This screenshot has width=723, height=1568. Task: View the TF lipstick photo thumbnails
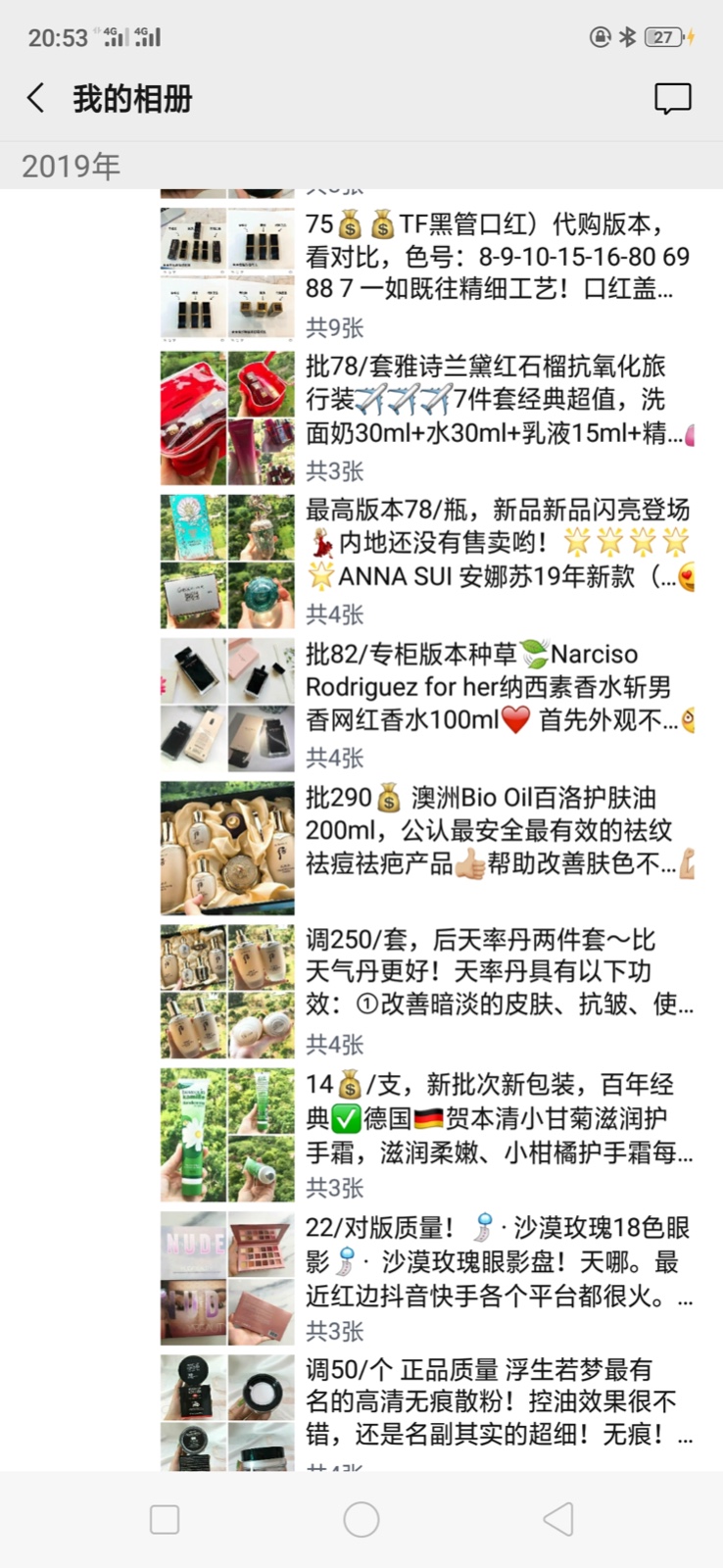tap(227, 272)
